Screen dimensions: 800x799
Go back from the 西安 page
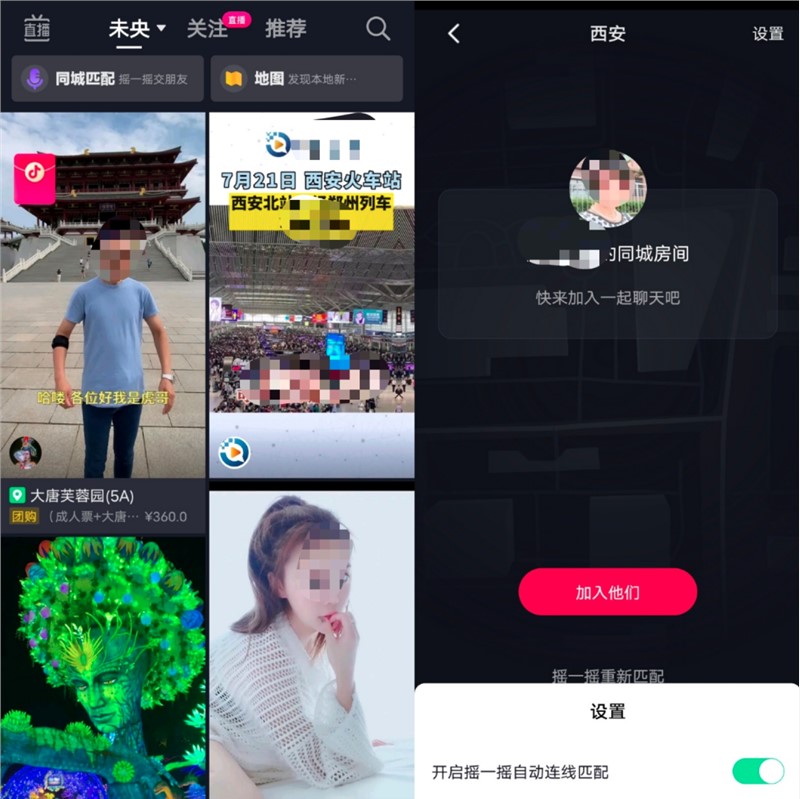(x=454, y=33)
